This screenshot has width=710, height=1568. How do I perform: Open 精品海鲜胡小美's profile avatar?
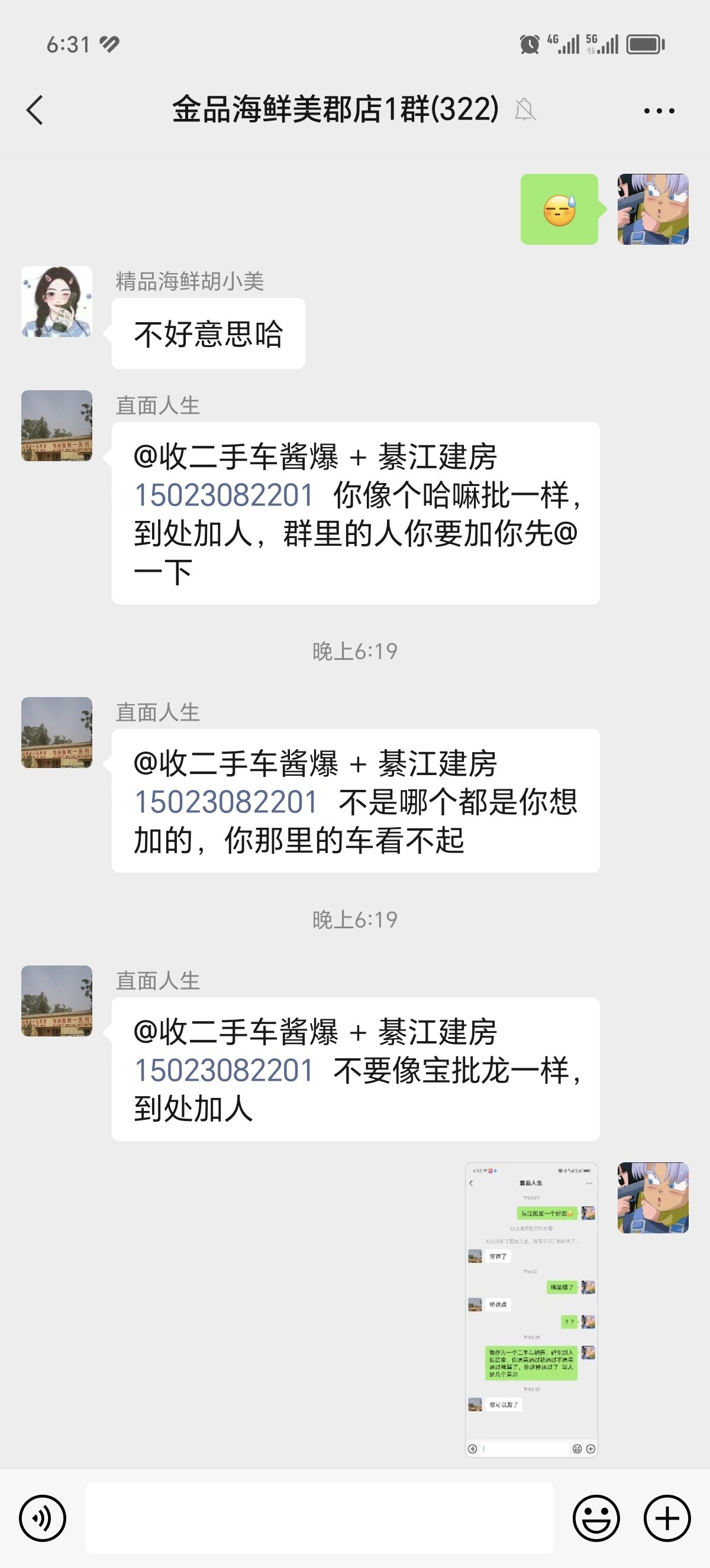tap(57, 302)
